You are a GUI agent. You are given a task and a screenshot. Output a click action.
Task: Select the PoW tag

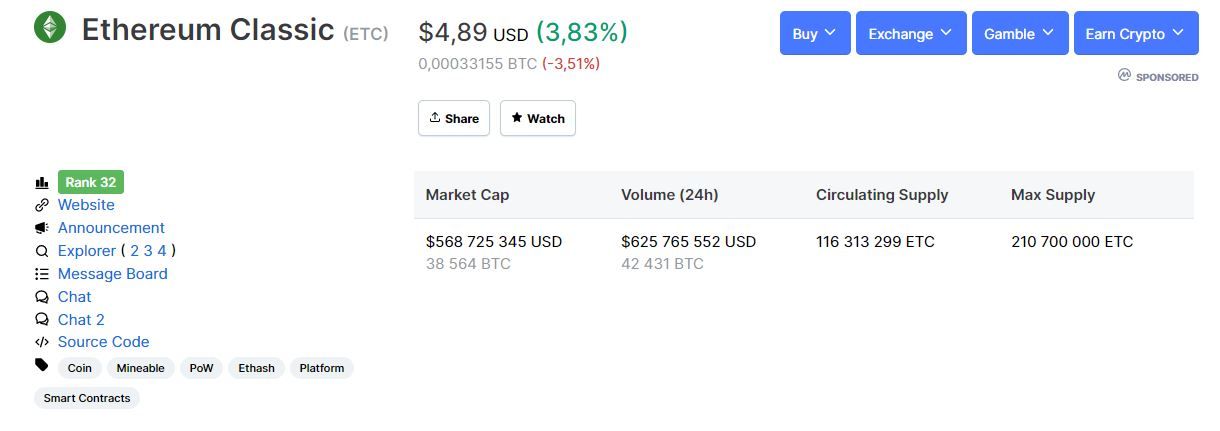pos(201,368)
